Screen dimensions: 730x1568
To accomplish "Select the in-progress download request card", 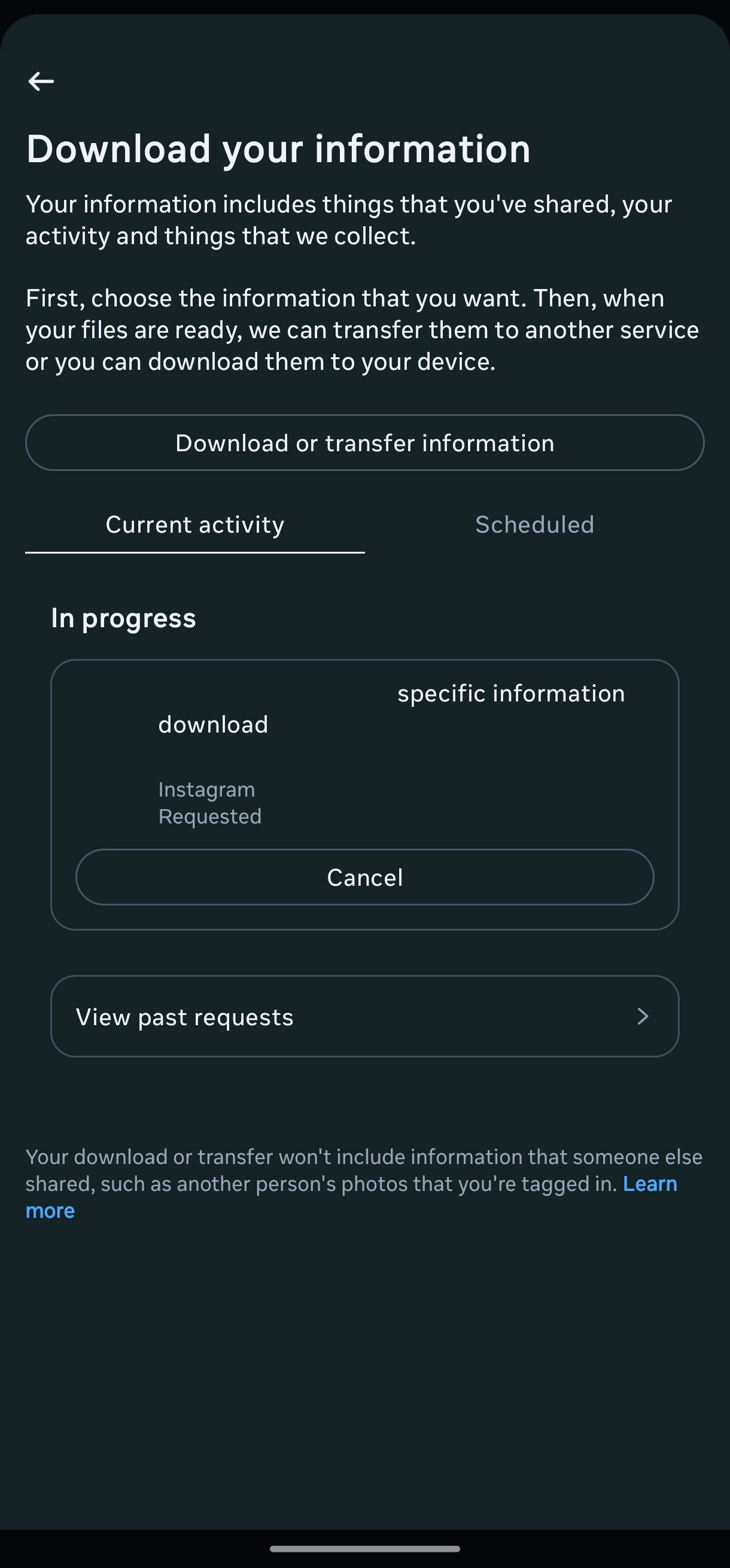I will pyautogui.click(x=364, y=761).
